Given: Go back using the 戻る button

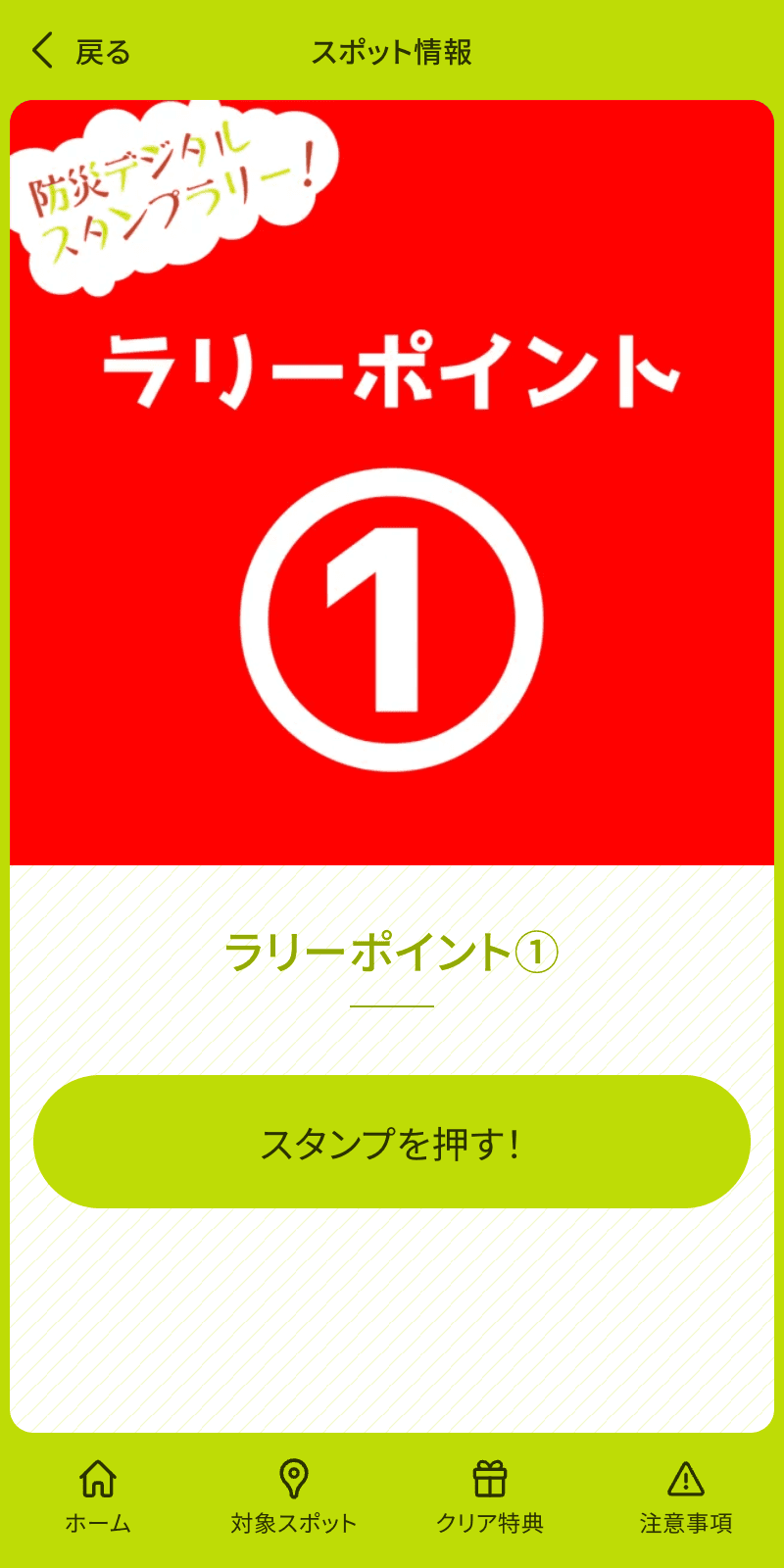Looking at the screenshot, I should [x=80, y=51].
